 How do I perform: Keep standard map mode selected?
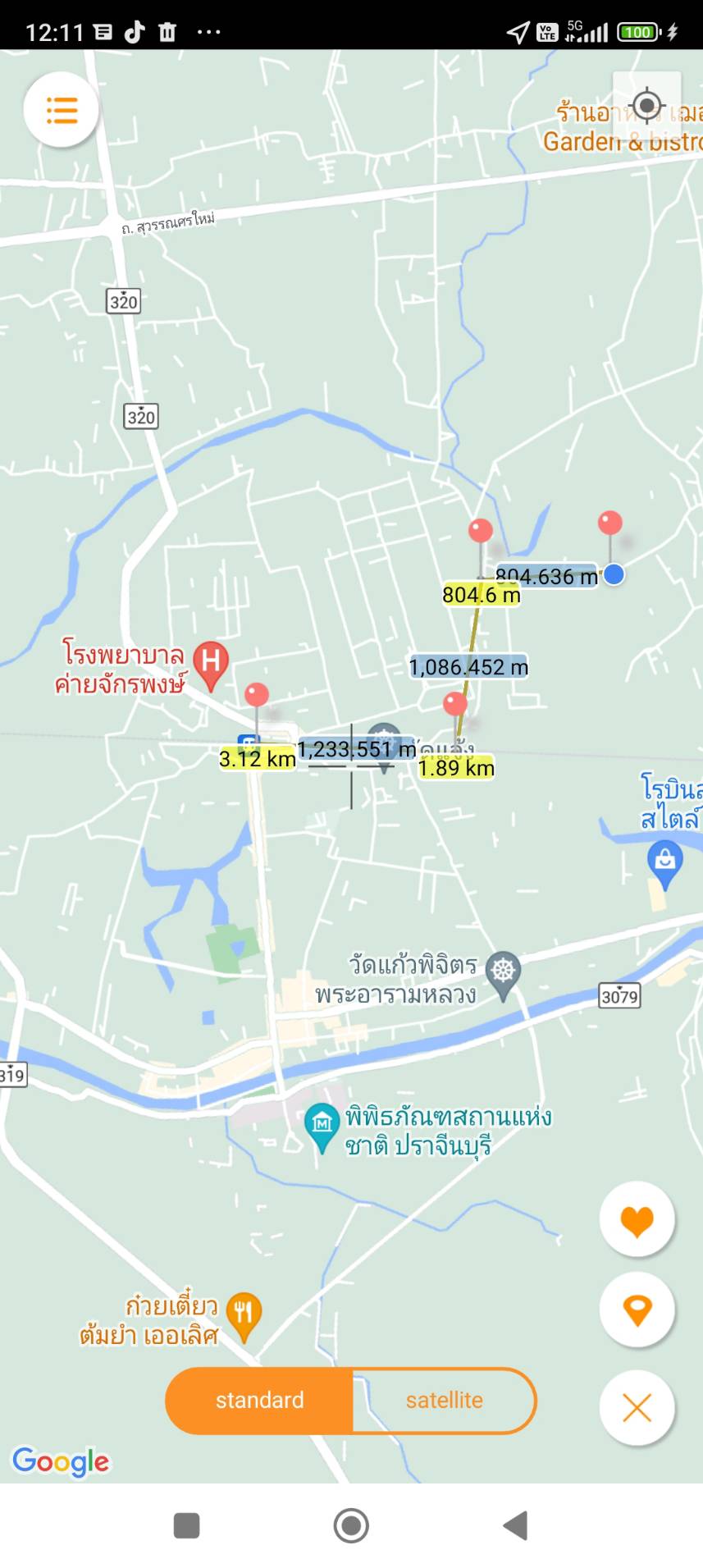pos(259,1401)
